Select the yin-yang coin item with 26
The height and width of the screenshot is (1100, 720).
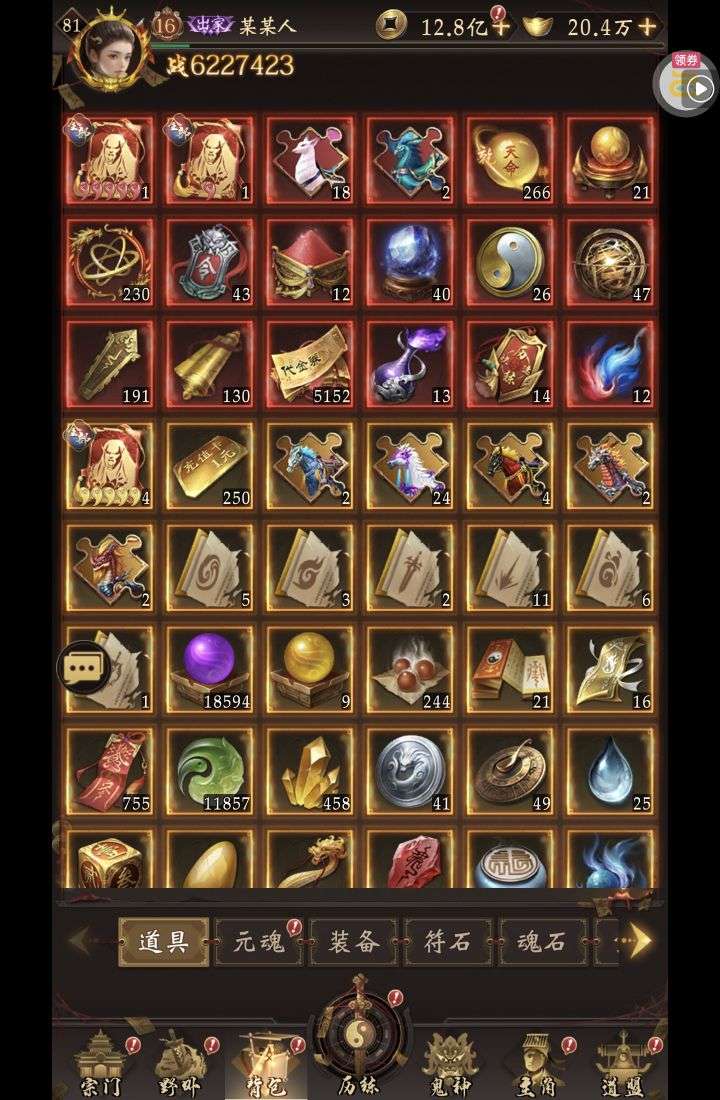[x=509, y=262]
